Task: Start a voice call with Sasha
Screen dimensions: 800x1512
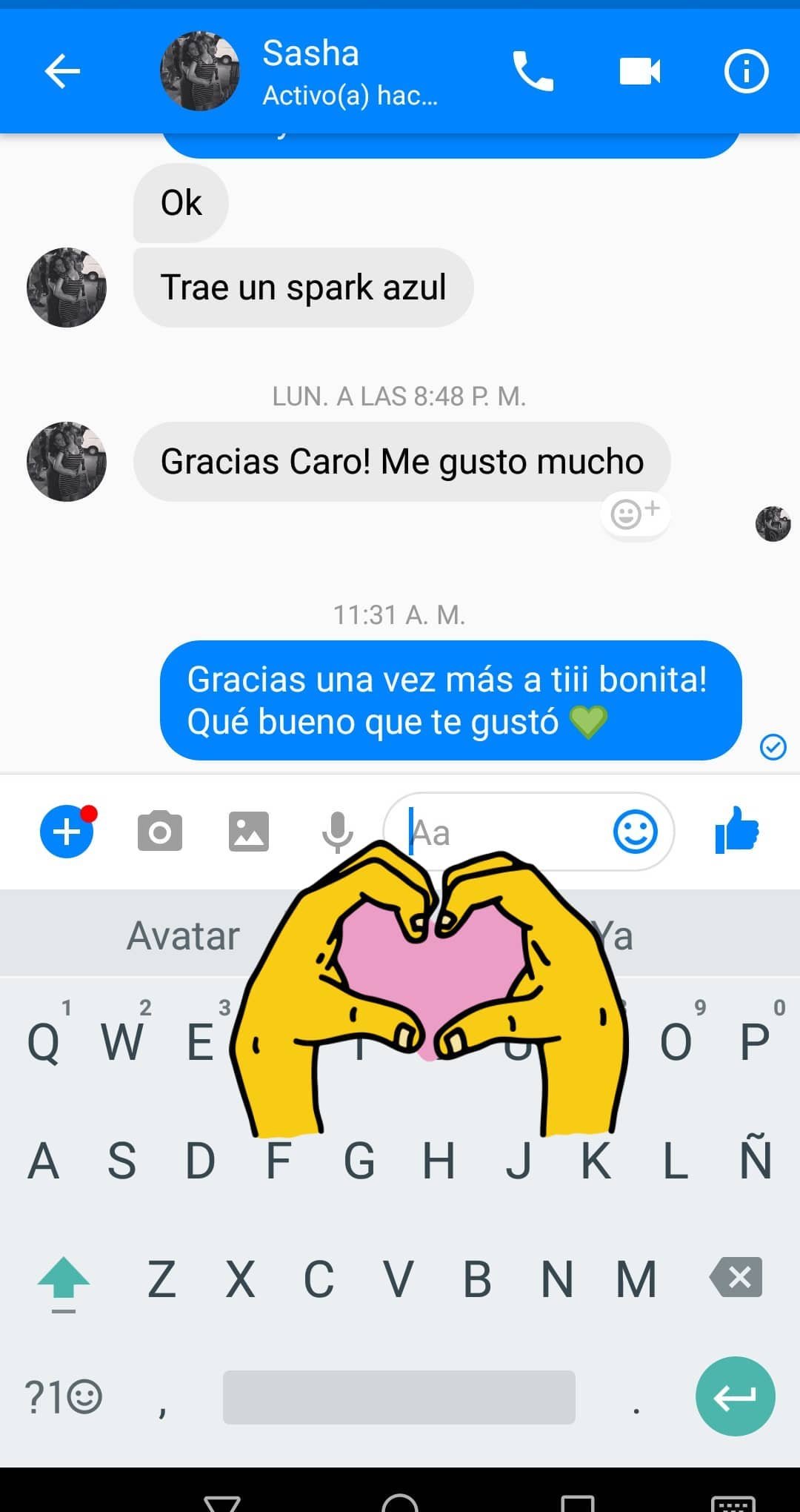Action: [533, 72]
